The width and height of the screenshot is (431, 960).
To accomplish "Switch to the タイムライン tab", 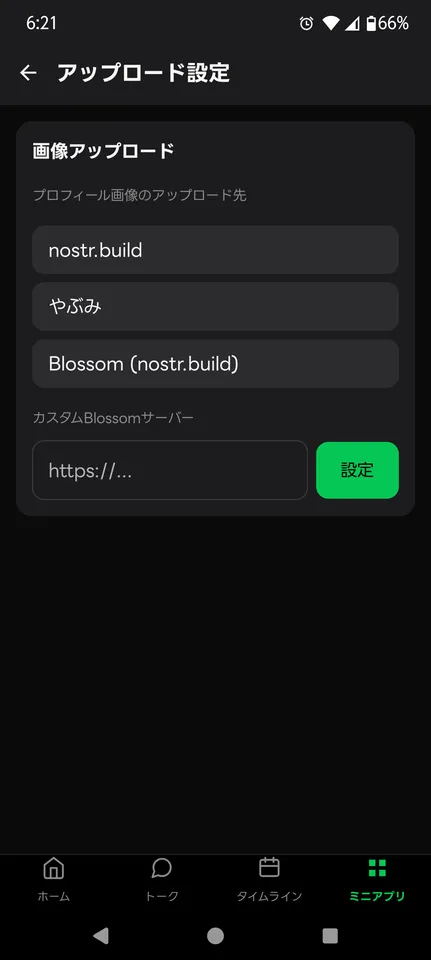I will [x=269, y=880].
